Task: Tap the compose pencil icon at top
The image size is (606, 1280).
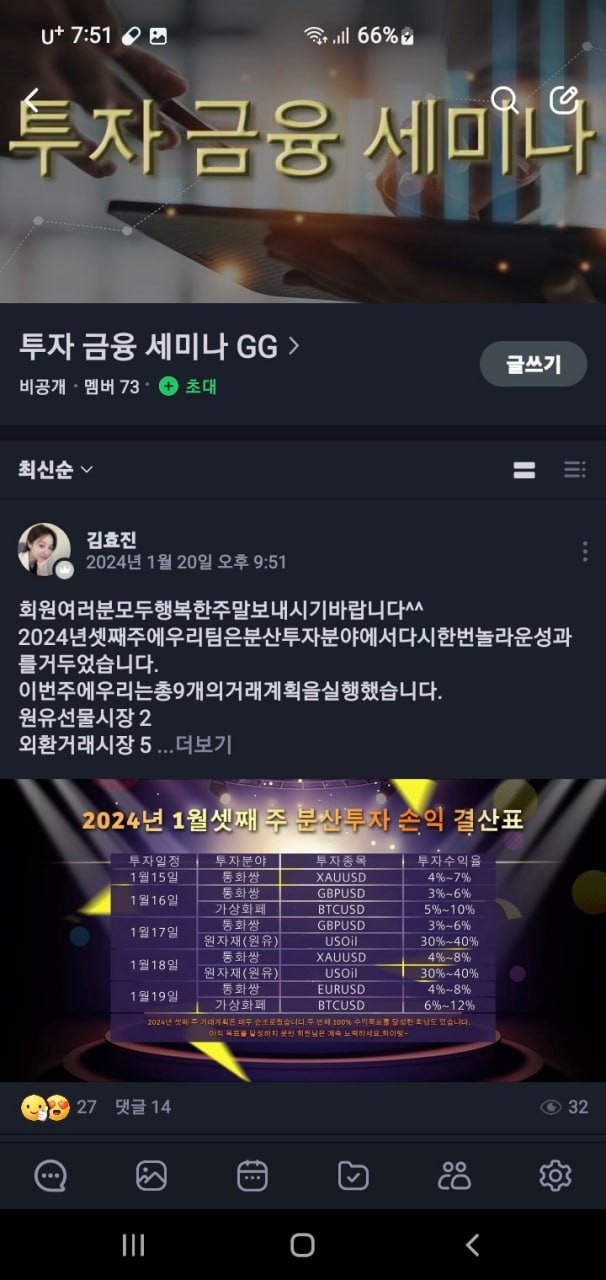Action: (x=565, y=99)
